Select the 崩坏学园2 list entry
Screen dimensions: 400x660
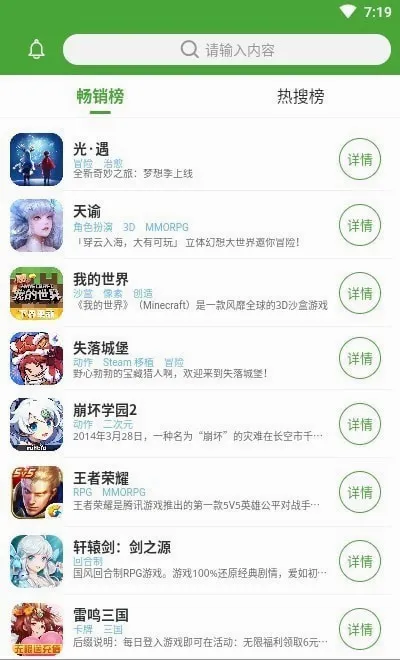(200, 424)
